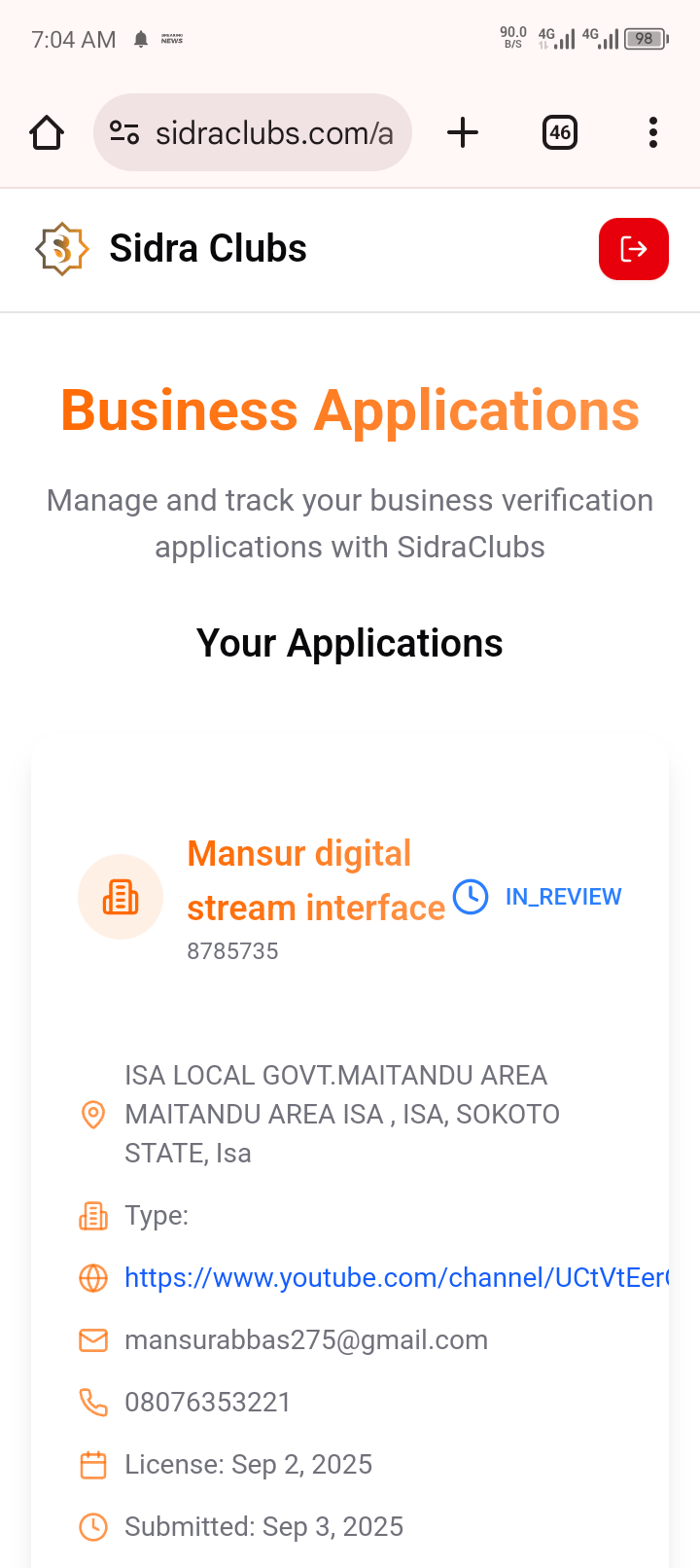View site information icon in address bar
This screenshot has height=1568, width=700.
(124, 132)
